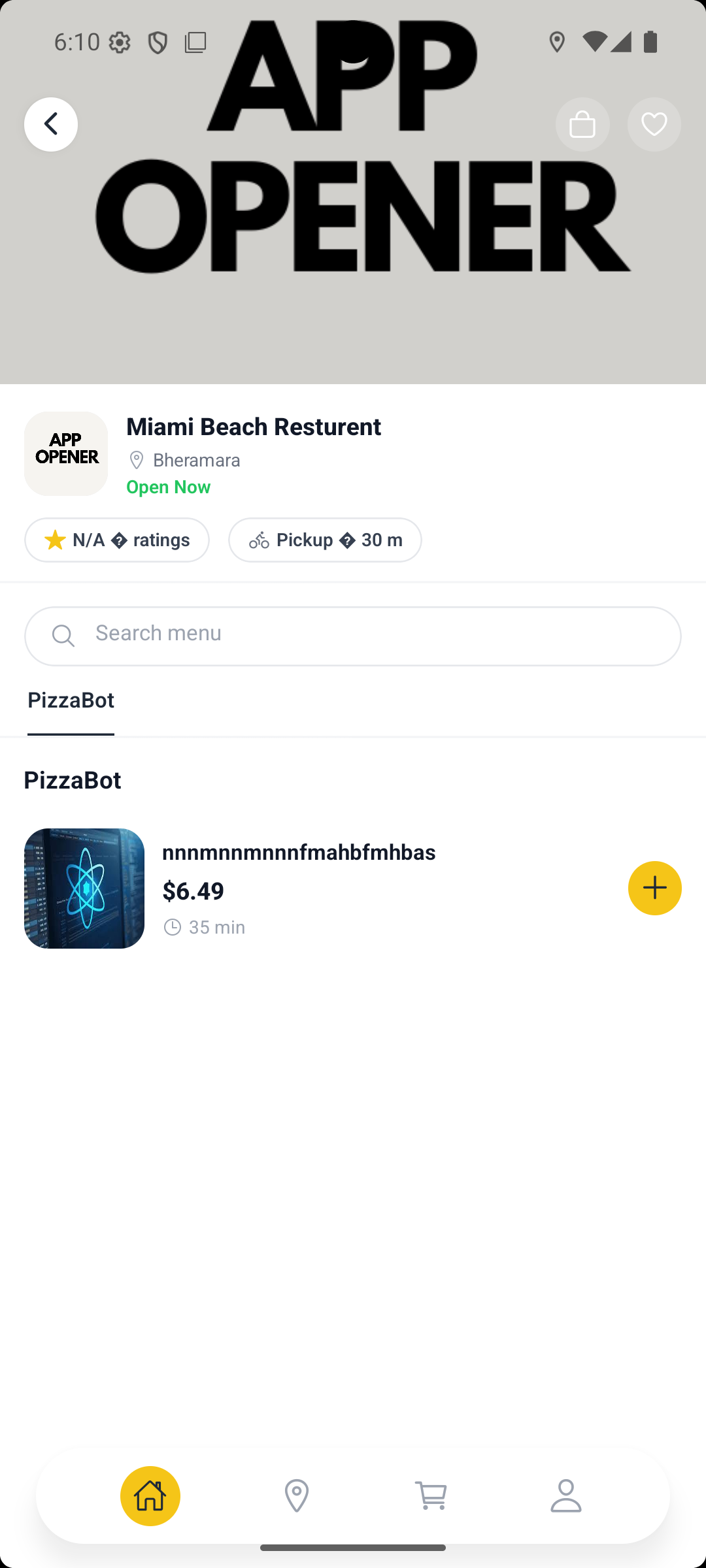Switch to the Home tab
Viewport: 706px width, 1568px height.
click(150, 1495)
